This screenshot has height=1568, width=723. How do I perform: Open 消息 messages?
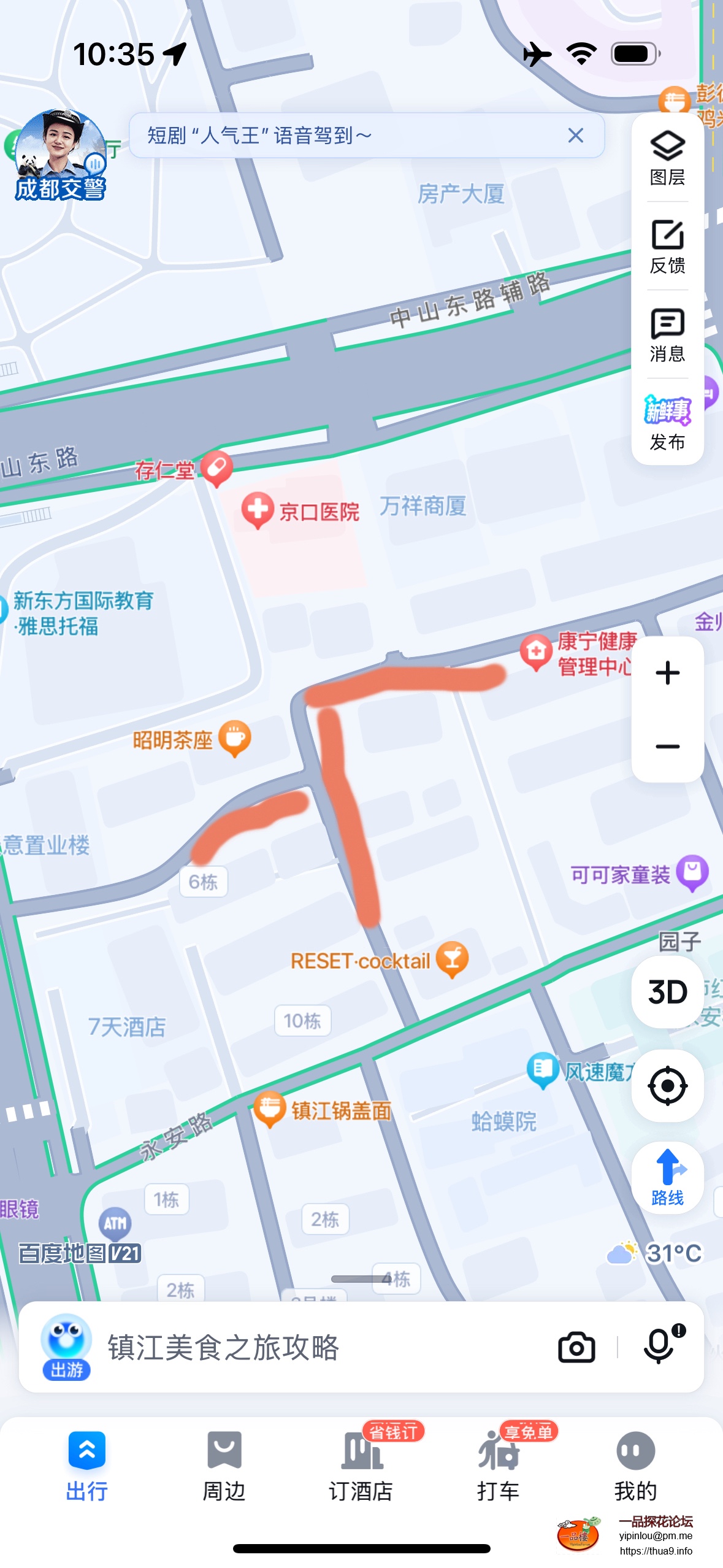click(x=667, y=335)
